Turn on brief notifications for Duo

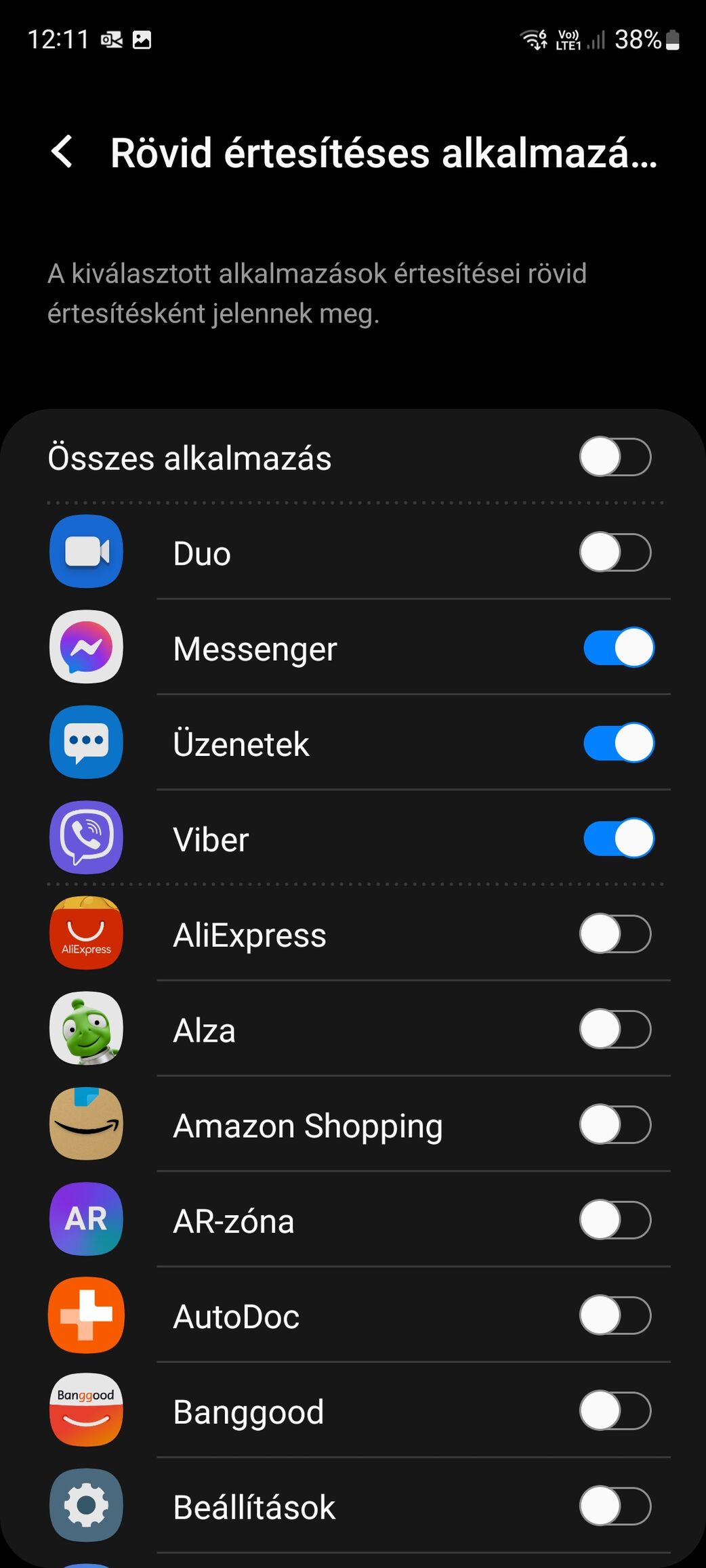pyautogui.click(x=615, y=553)
